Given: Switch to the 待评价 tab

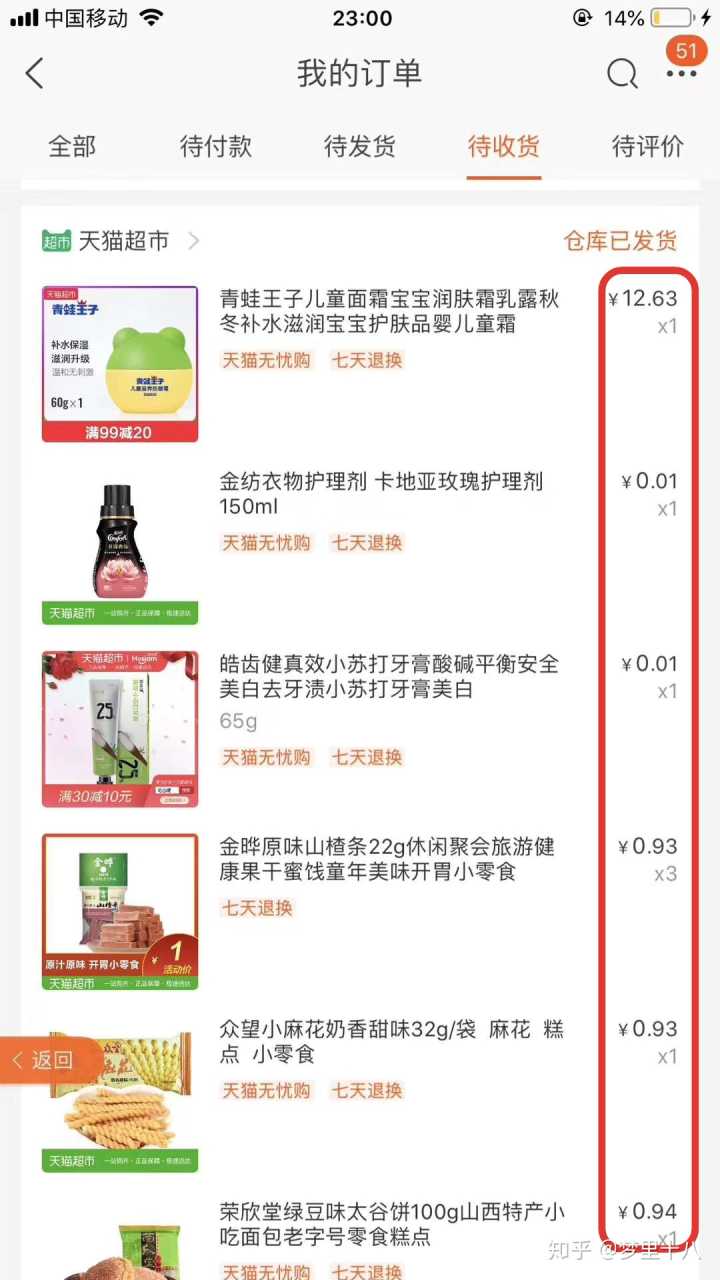Looking at the screenshot, I should pyautogui.click(x=648, y=146).
